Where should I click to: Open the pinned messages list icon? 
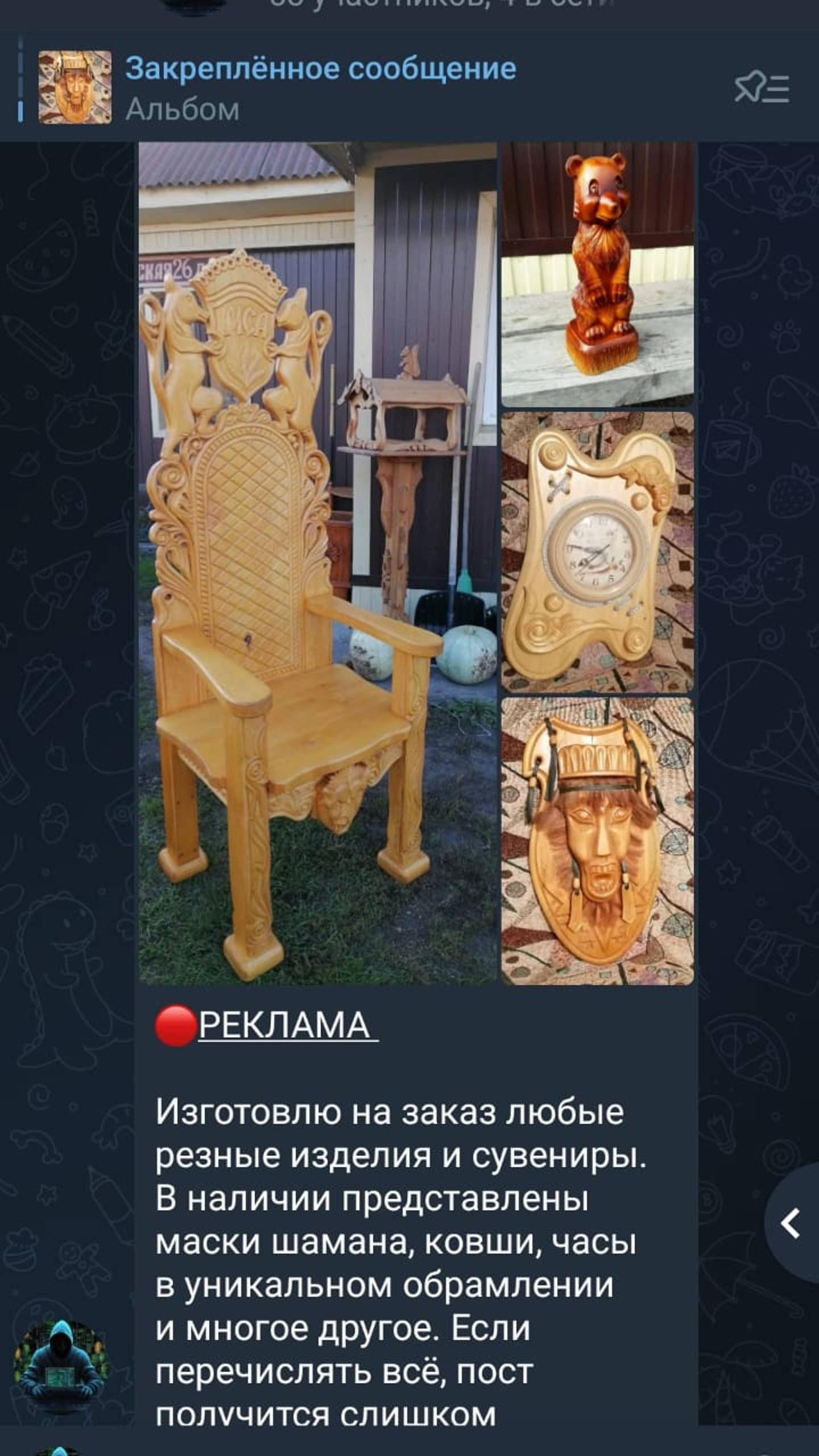coord(762,88)
